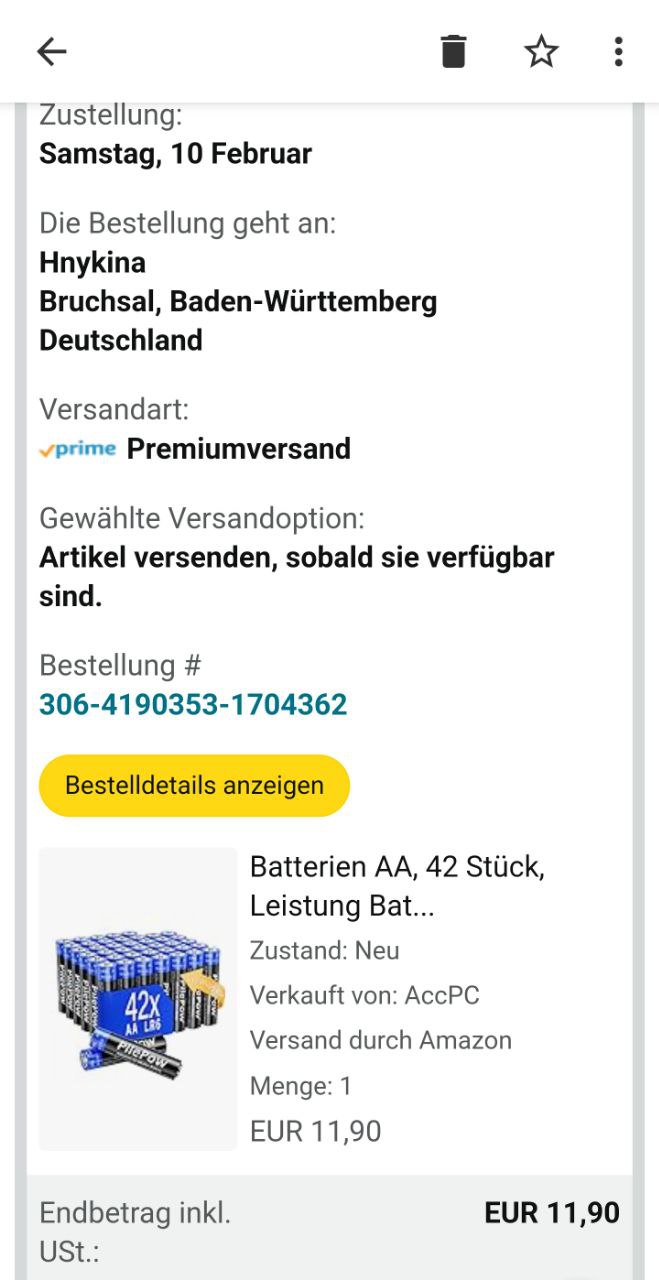Open order number 306-4190353-1704362 link

(x=193, y=705)
